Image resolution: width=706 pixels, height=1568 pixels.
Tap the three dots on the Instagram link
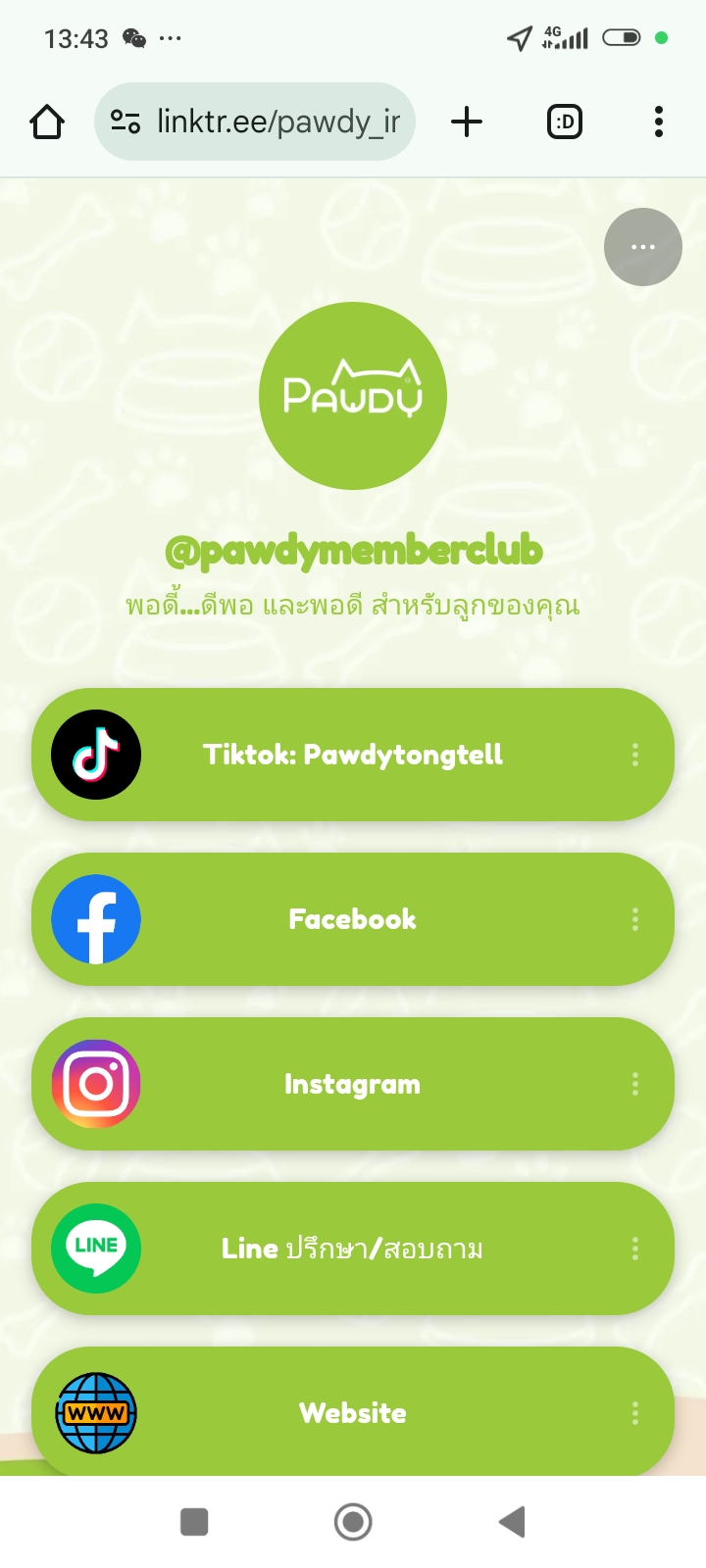click(635, 1084)
